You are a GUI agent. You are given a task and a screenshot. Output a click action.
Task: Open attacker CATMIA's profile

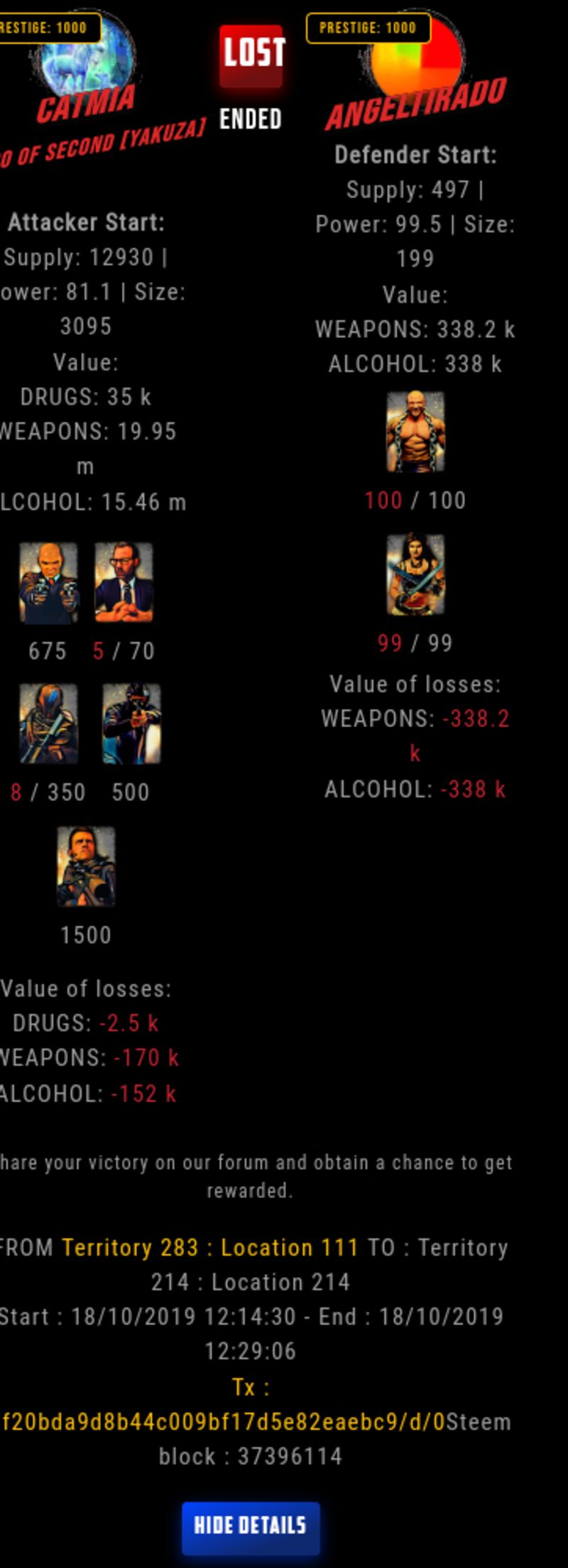coord(85,104)
